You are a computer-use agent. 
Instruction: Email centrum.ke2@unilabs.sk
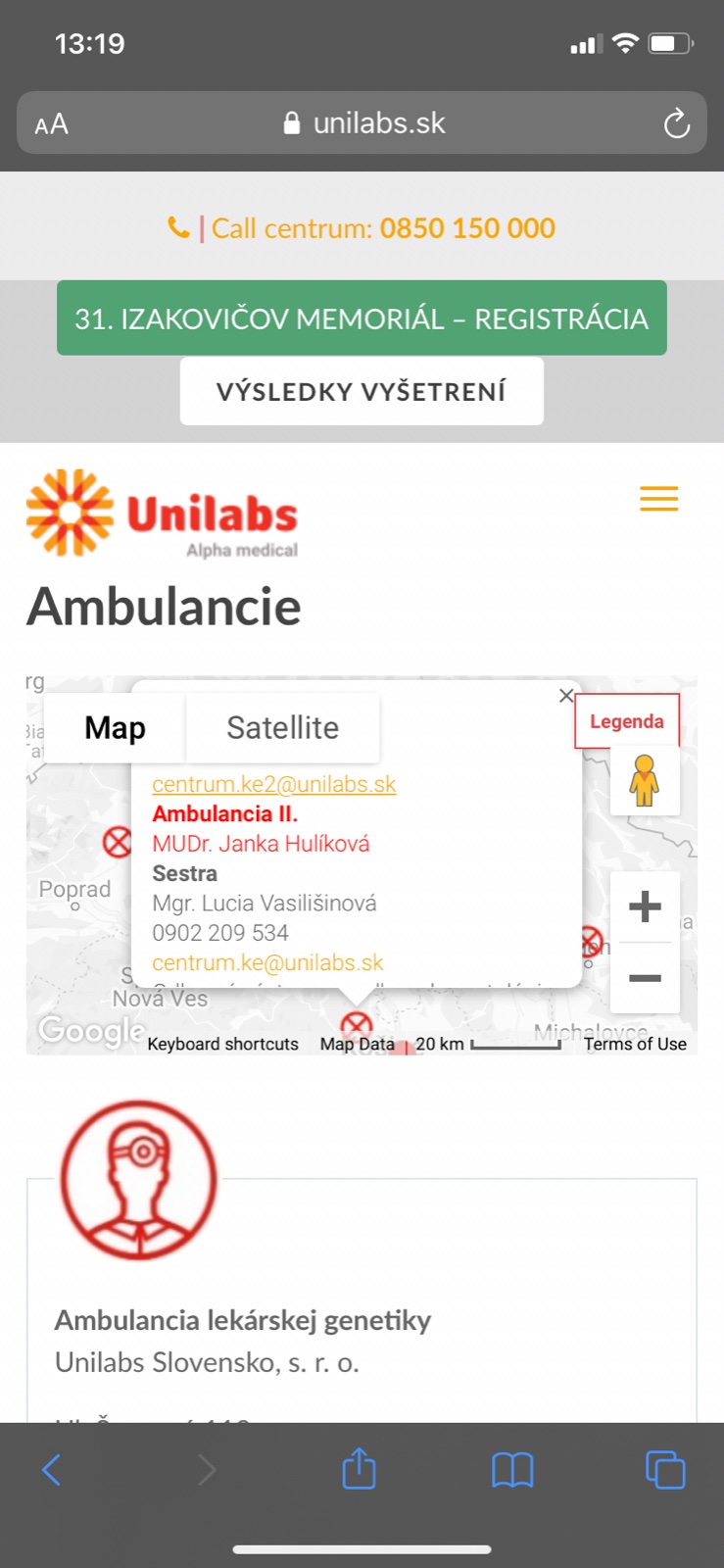273,784
